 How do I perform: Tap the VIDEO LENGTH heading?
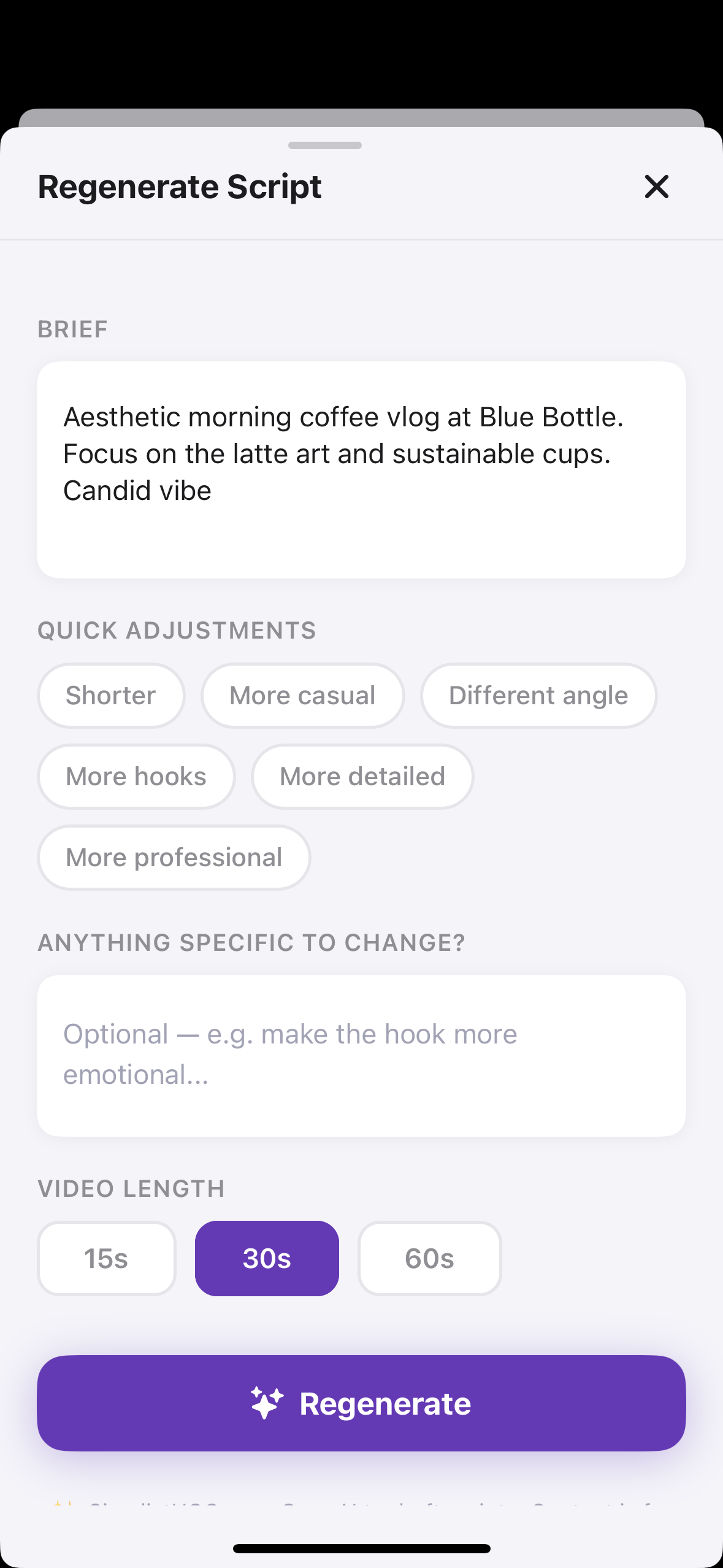point(131,1188)
